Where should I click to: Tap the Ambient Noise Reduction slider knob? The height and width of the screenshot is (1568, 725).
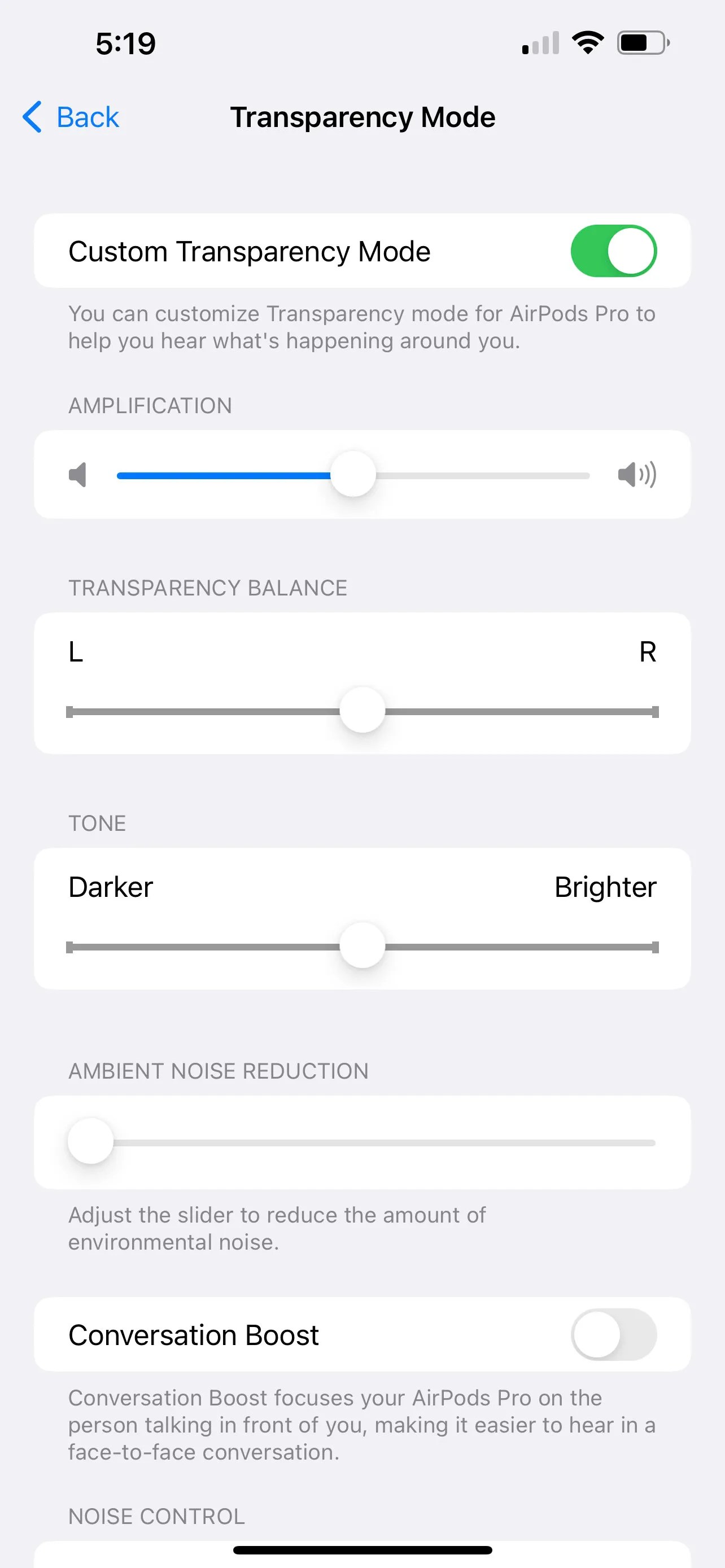90,1142
